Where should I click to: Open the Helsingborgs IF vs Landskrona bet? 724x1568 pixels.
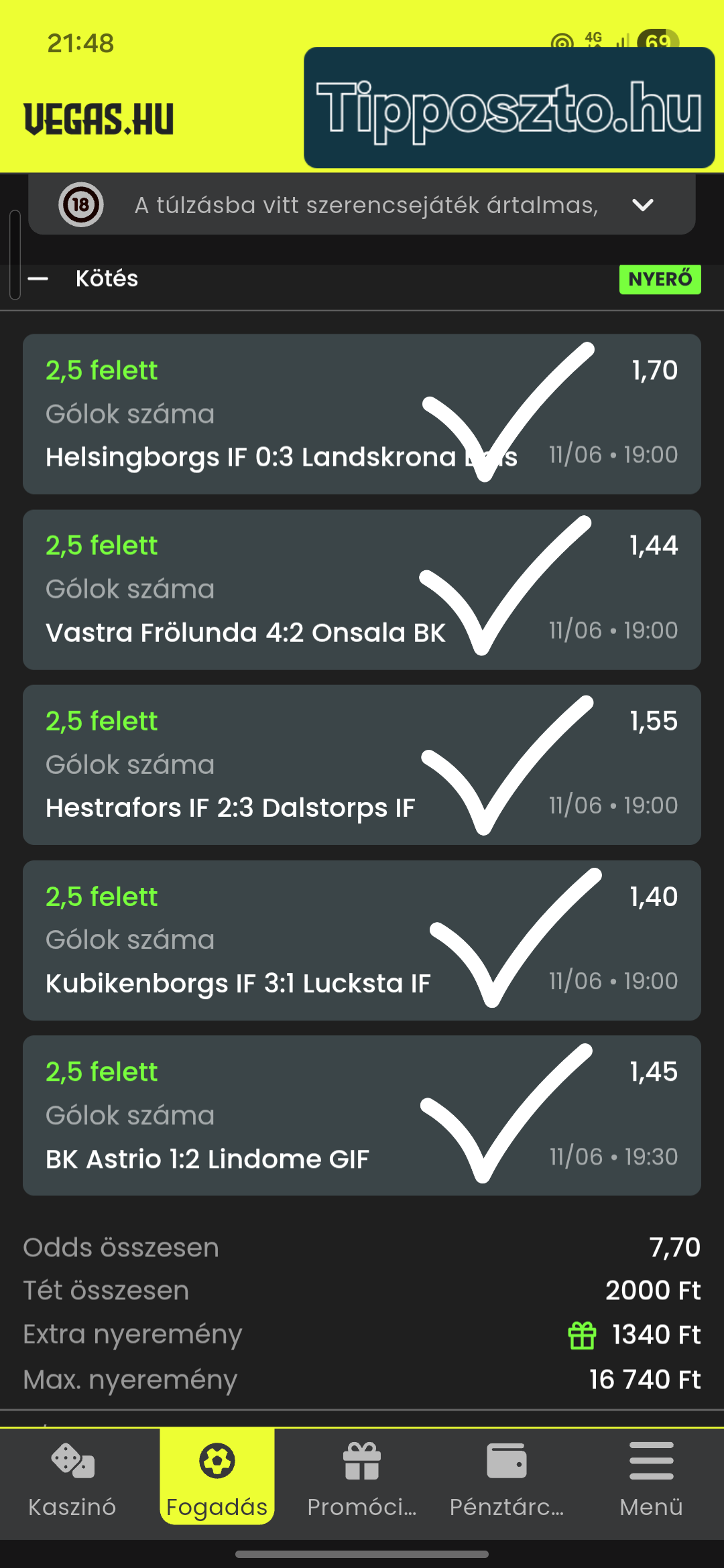362,414
